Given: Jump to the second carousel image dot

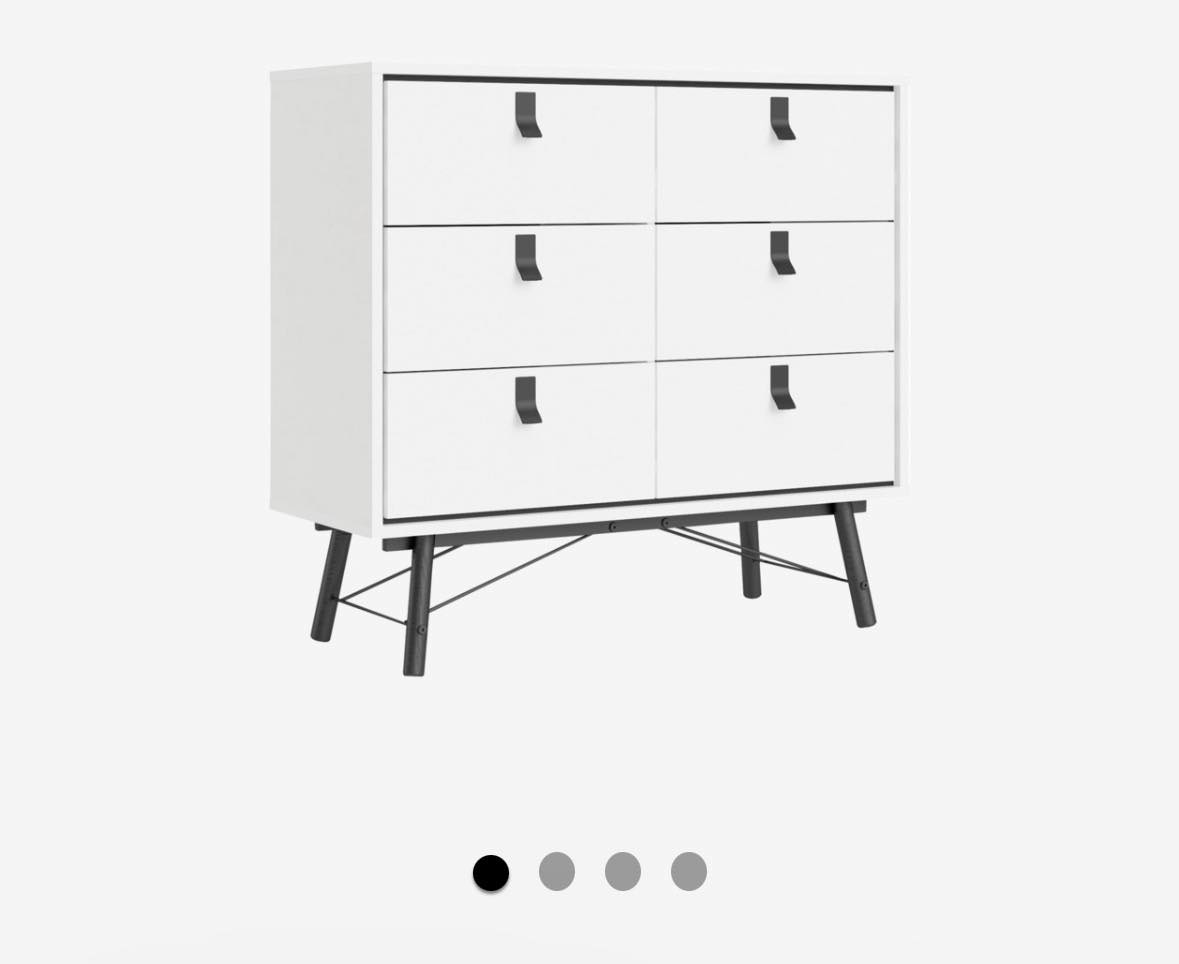Looking at the screenshot, I should [x=557, y=871].
